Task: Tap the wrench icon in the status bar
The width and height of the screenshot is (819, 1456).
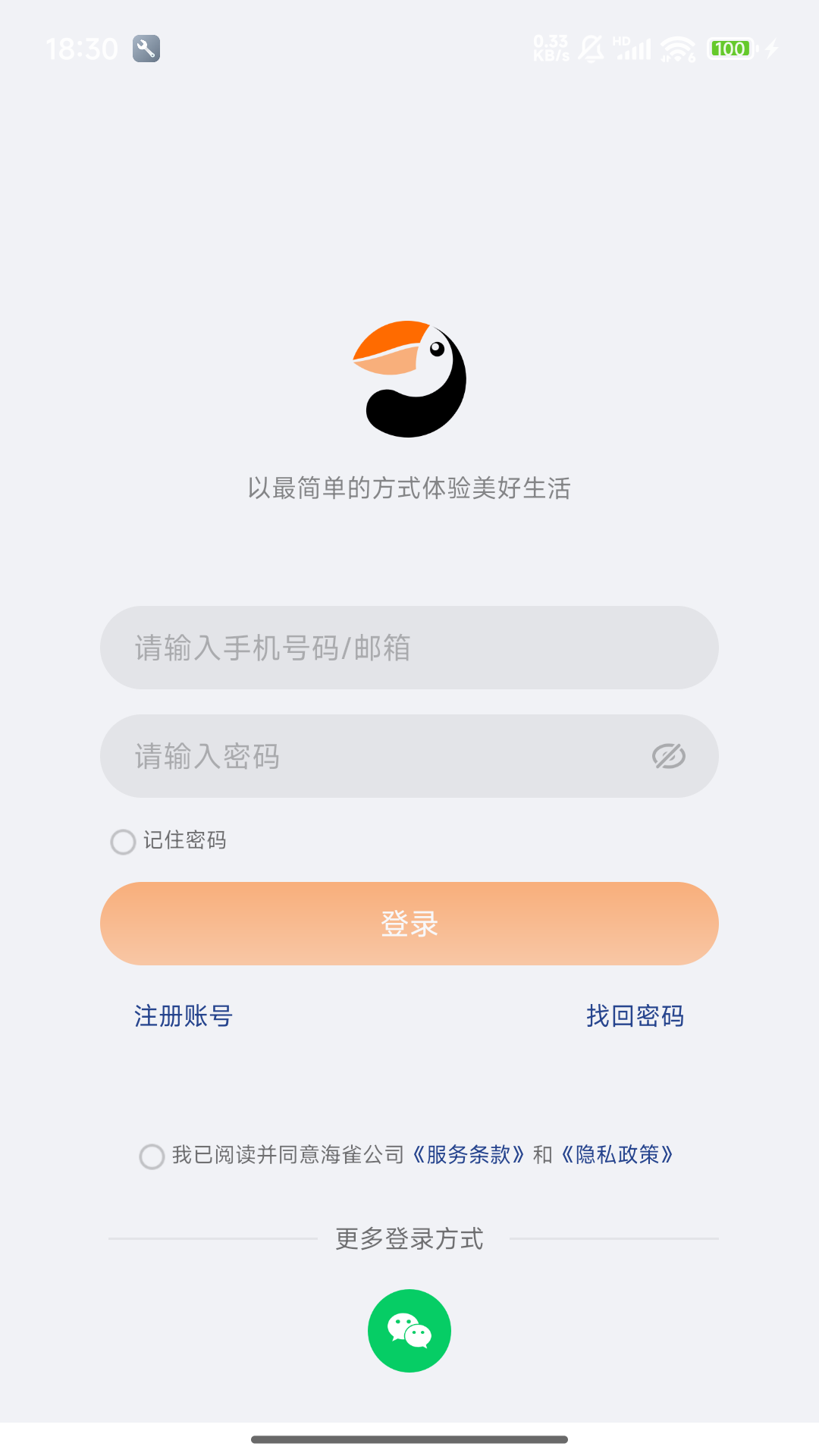Action: coord(146,47)
